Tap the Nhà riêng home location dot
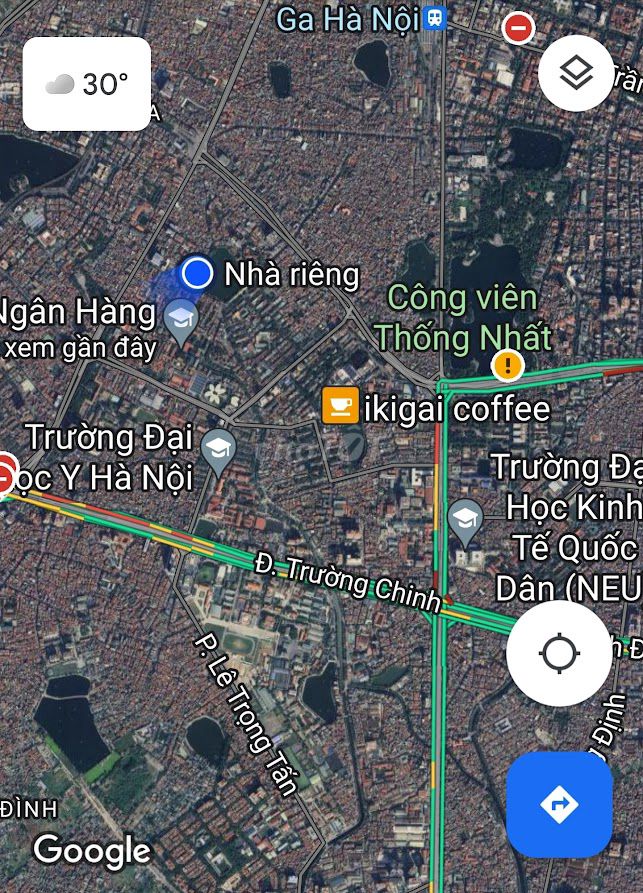643x893 pixels. click(197, 272)
